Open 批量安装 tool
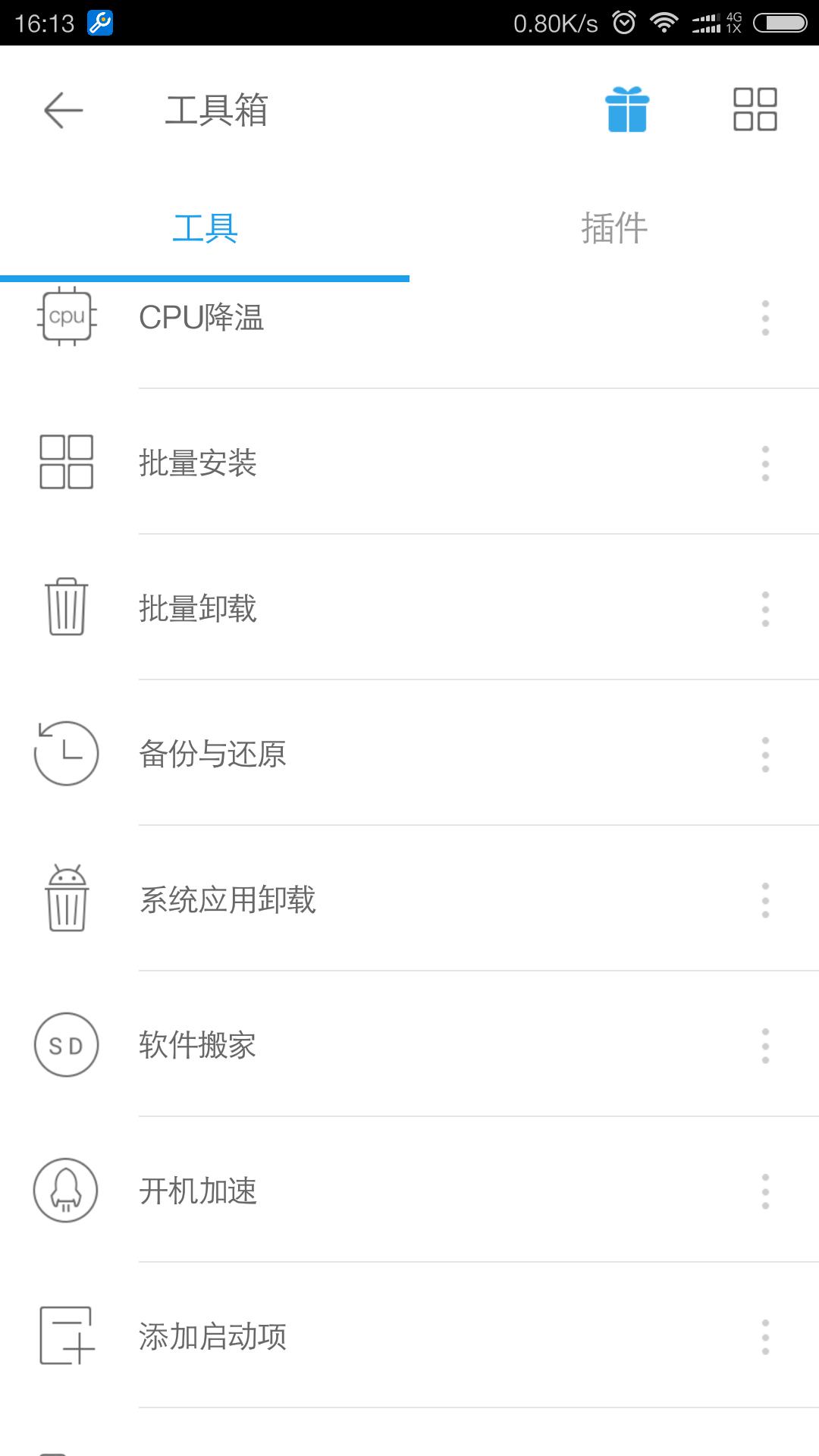This screenshot has height=1456, width=819. [198, 463]
